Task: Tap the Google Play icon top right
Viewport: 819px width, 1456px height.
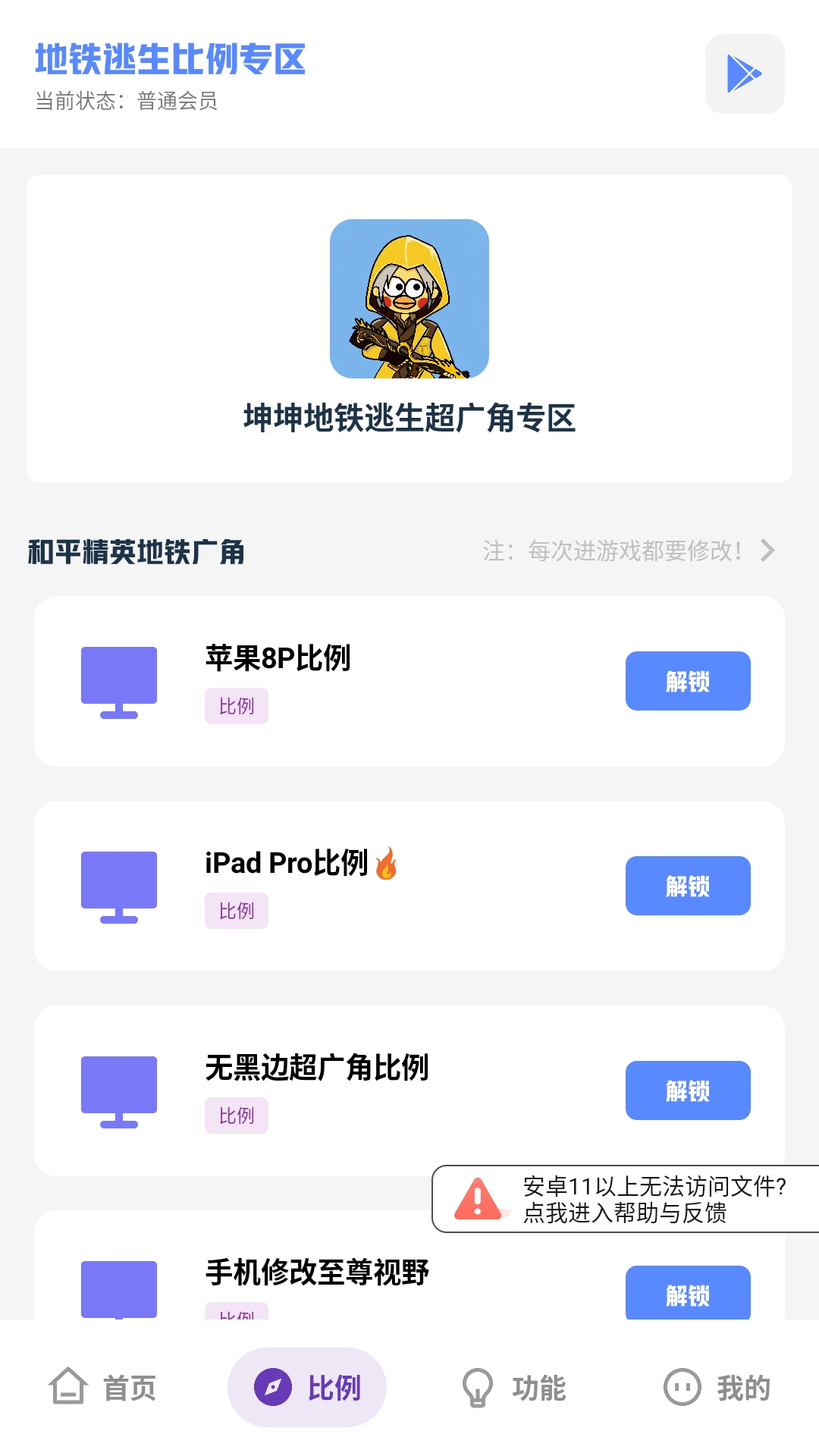Action: click(x=743, y=74)
